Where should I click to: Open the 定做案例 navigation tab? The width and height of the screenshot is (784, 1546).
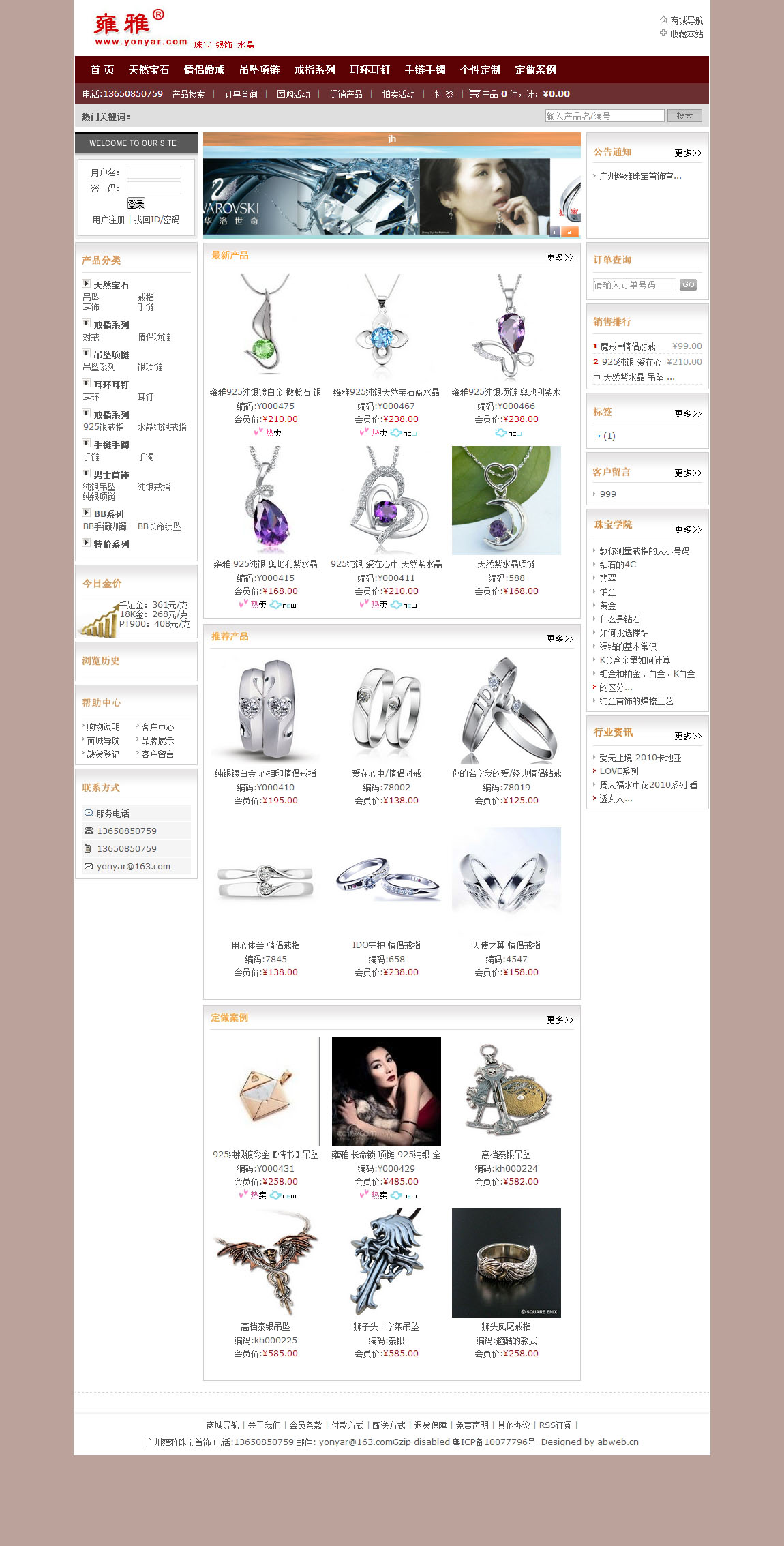coord(535,70)
